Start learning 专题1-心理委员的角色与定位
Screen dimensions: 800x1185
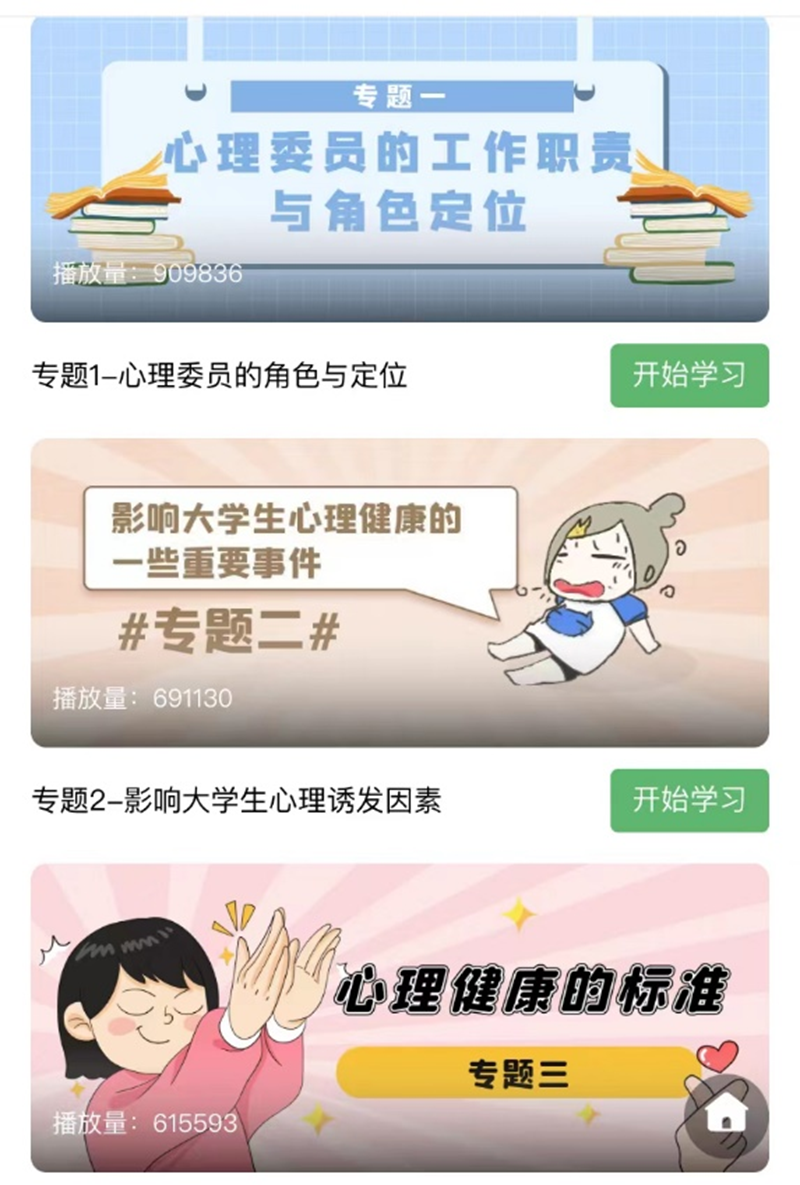tap(689, 375)
